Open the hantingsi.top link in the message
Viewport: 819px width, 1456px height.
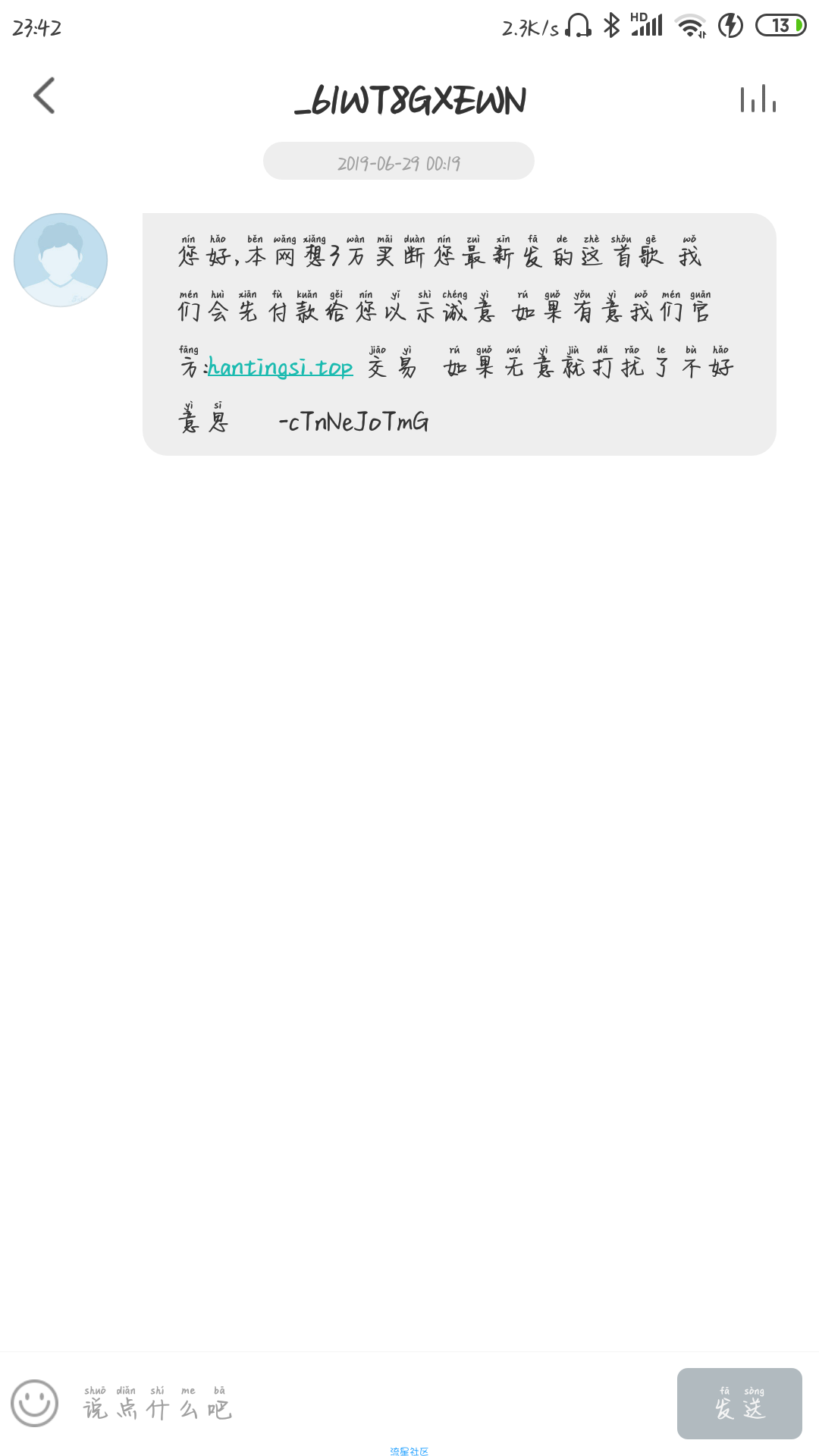pos(281,368)
